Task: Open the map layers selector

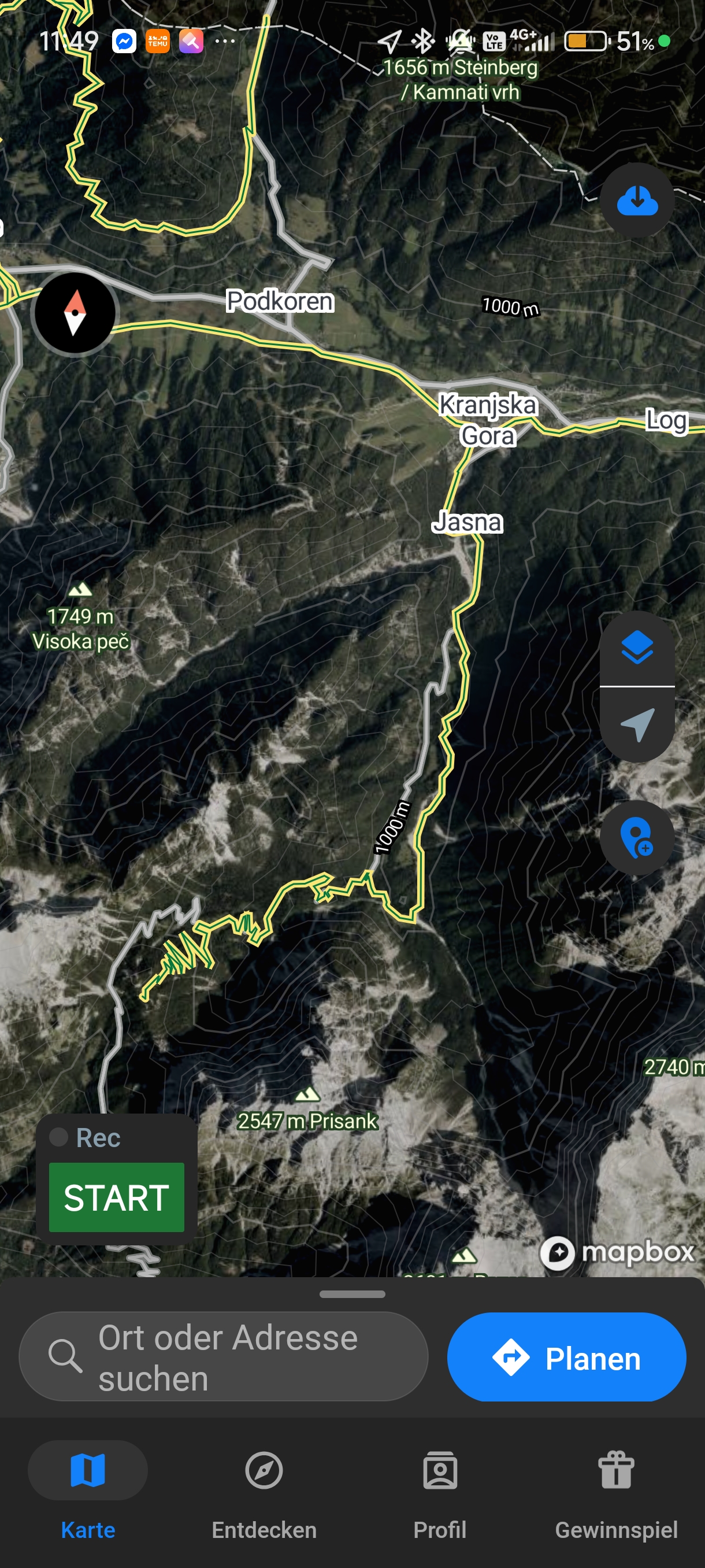Action: click(637, 648)
